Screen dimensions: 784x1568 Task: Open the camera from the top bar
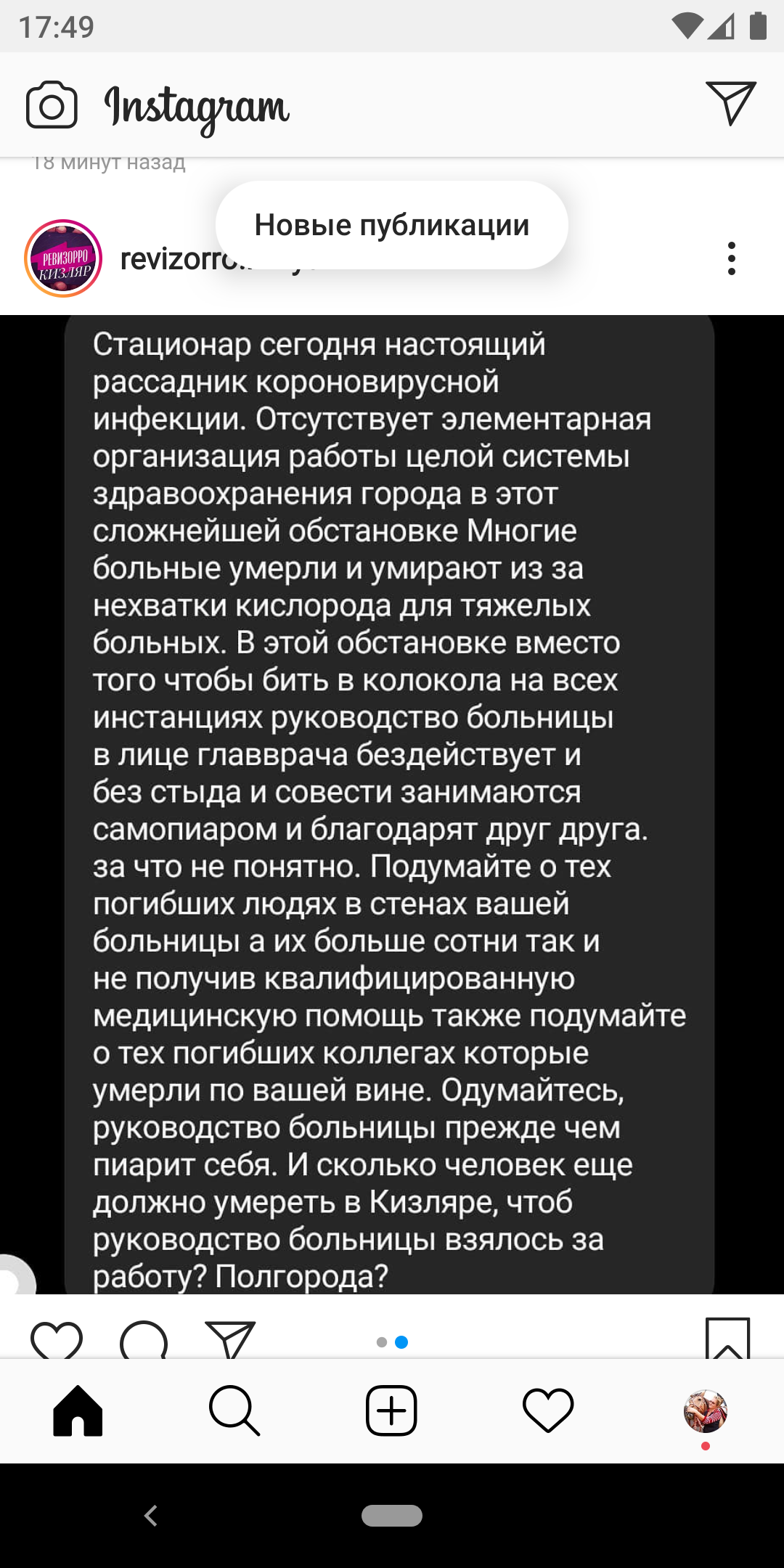pyautogui.click(x=52, y=105)
